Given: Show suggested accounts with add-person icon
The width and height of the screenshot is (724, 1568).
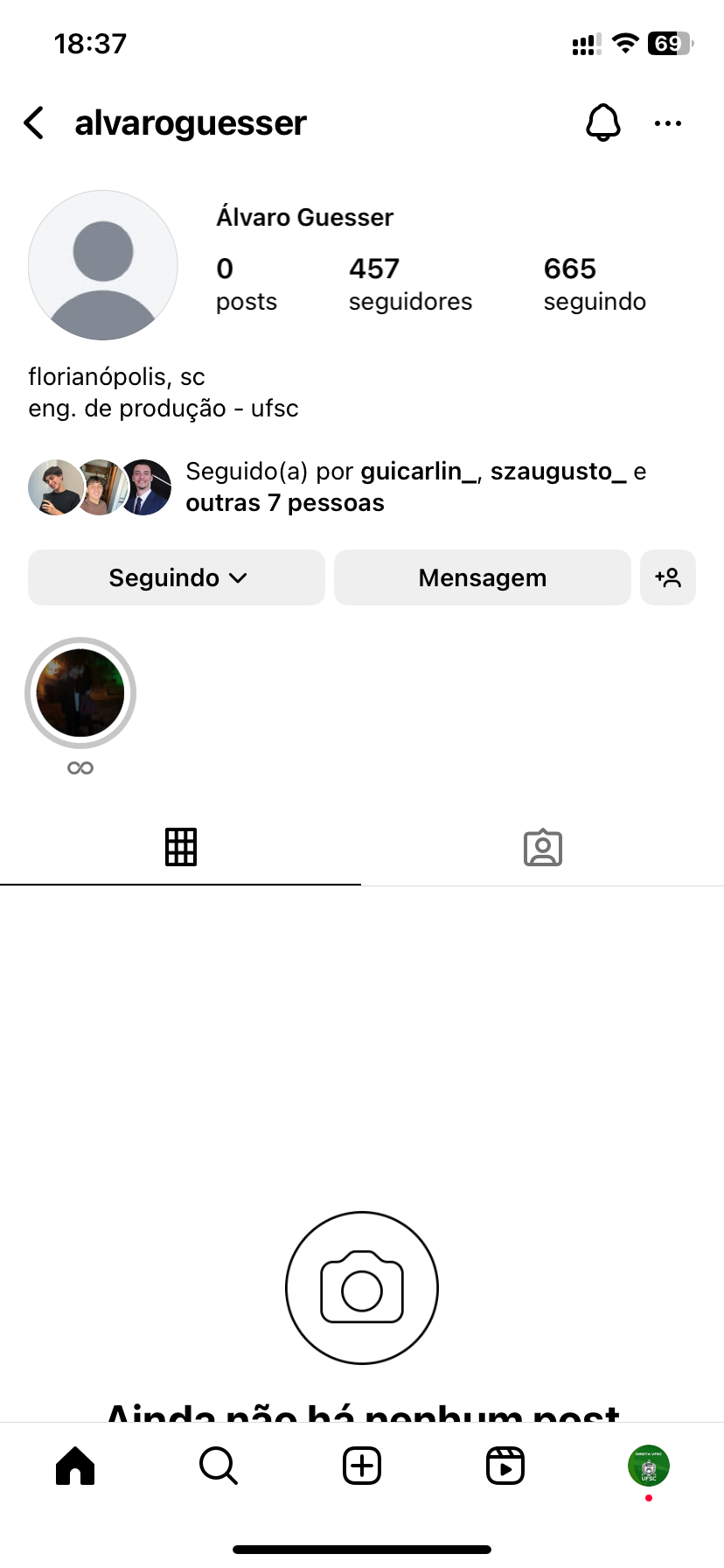Looking at the screenshot, I should (x=668, y=577).
